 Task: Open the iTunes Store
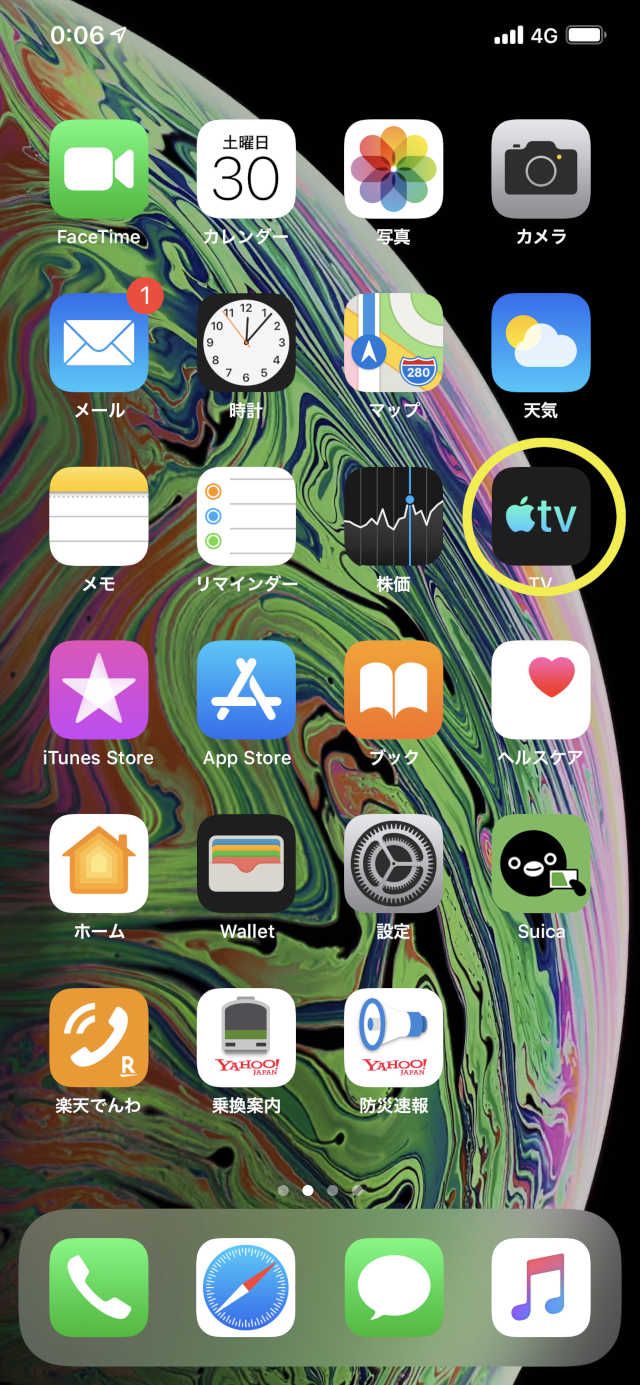pyautogui.click(x=98, y=690)
